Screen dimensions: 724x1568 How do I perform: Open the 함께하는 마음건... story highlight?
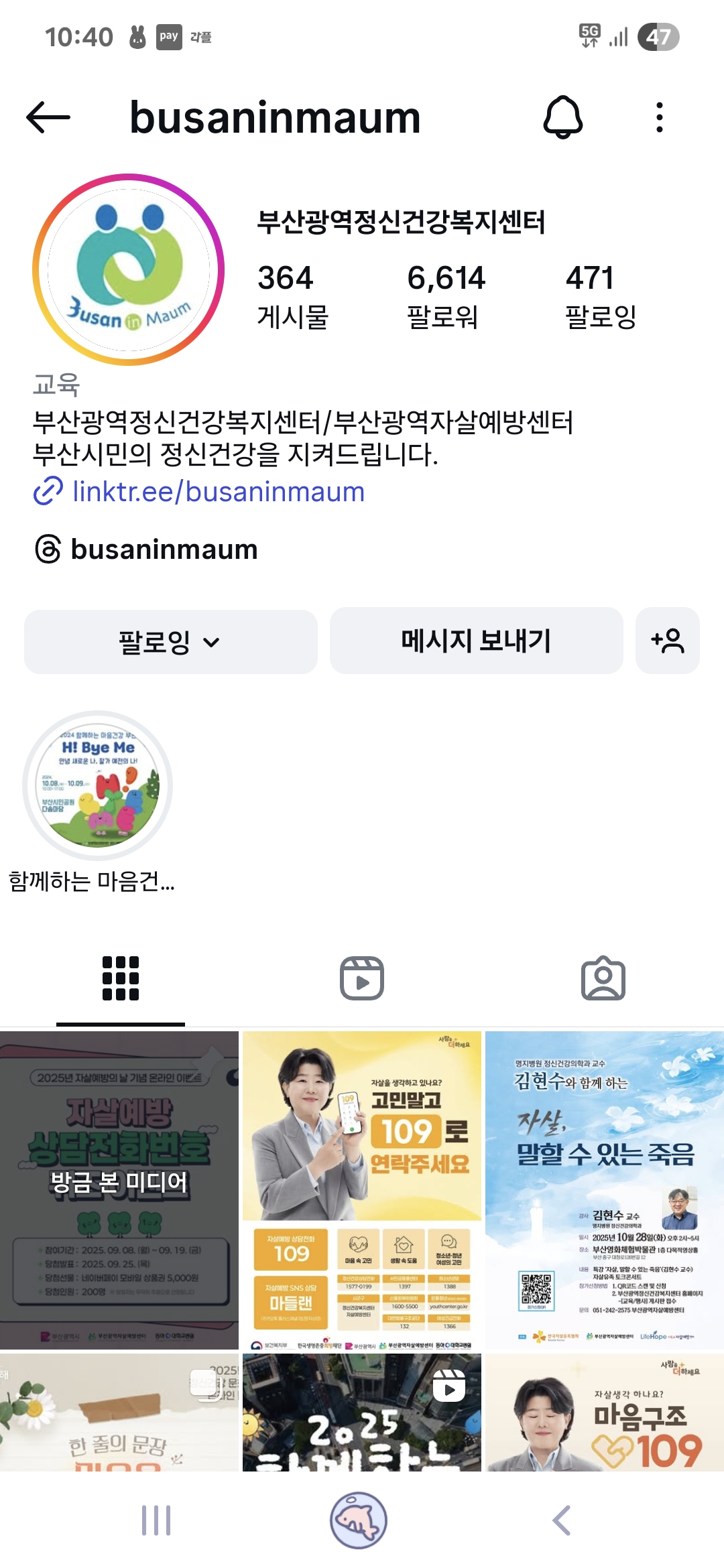pyautogui.click(x=98, y=785)
